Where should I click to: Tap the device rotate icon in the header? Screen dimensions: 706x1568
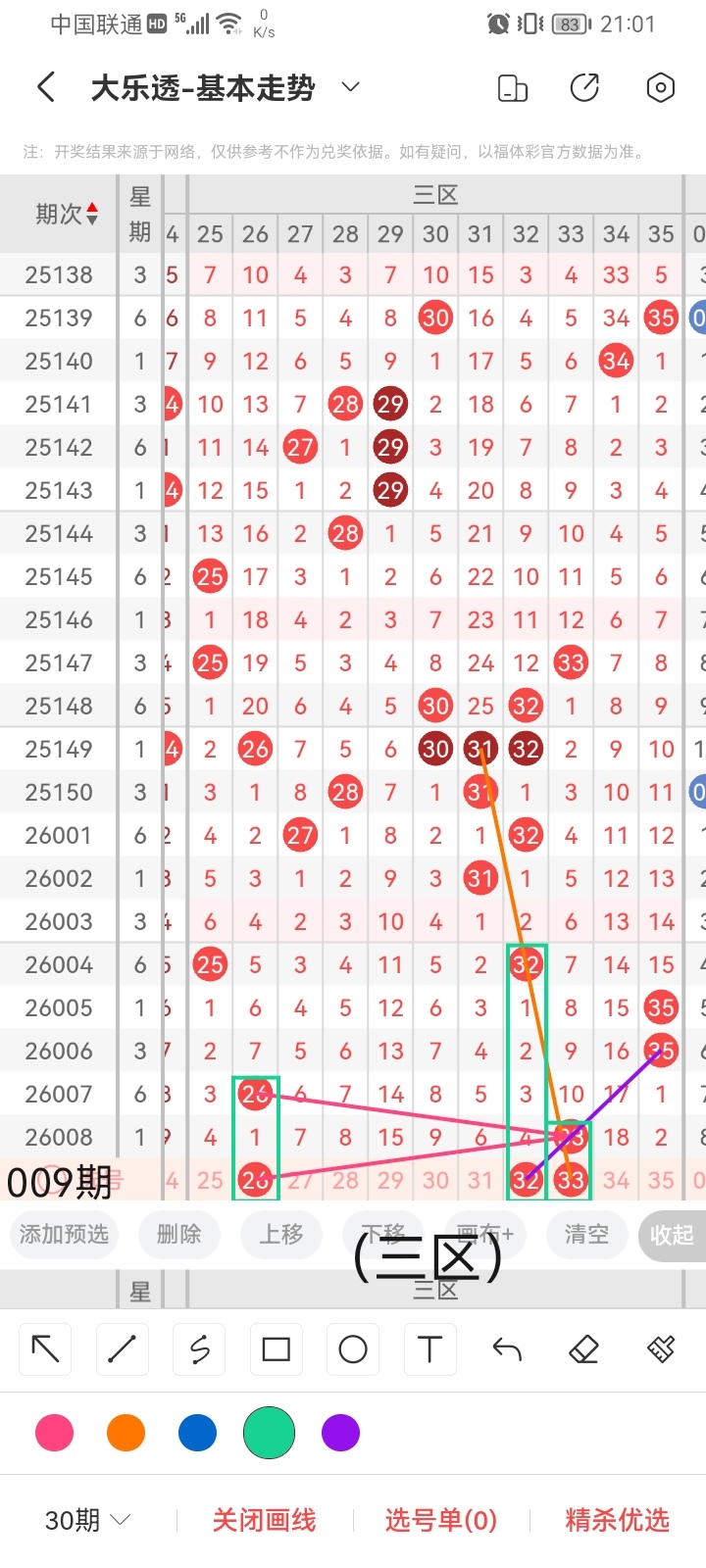click(513, 88)
